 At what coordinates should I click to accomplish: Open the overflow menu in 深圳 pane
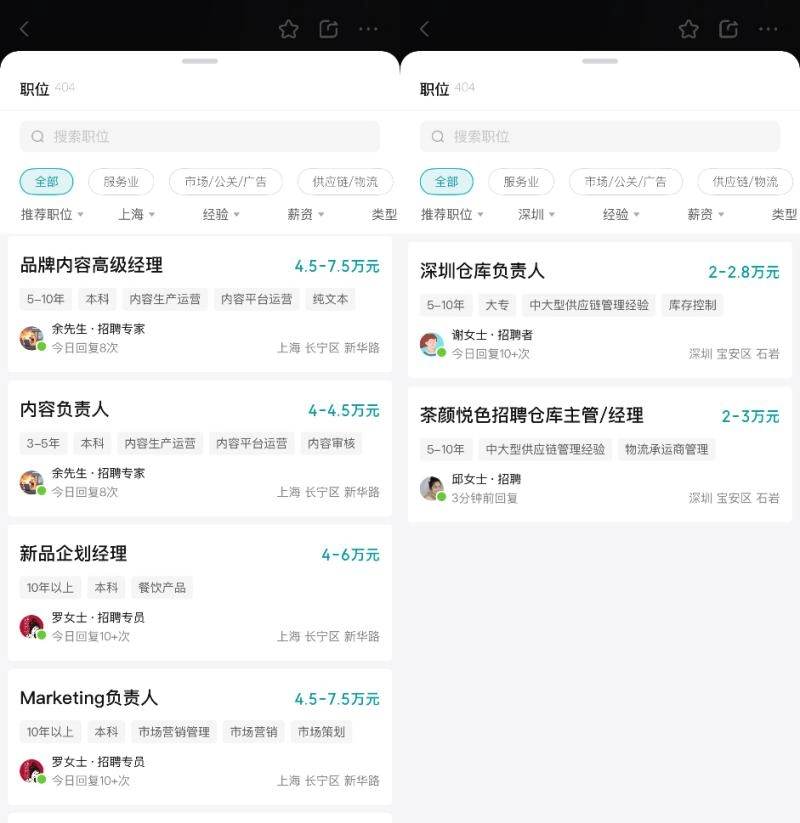click(768, 29)
